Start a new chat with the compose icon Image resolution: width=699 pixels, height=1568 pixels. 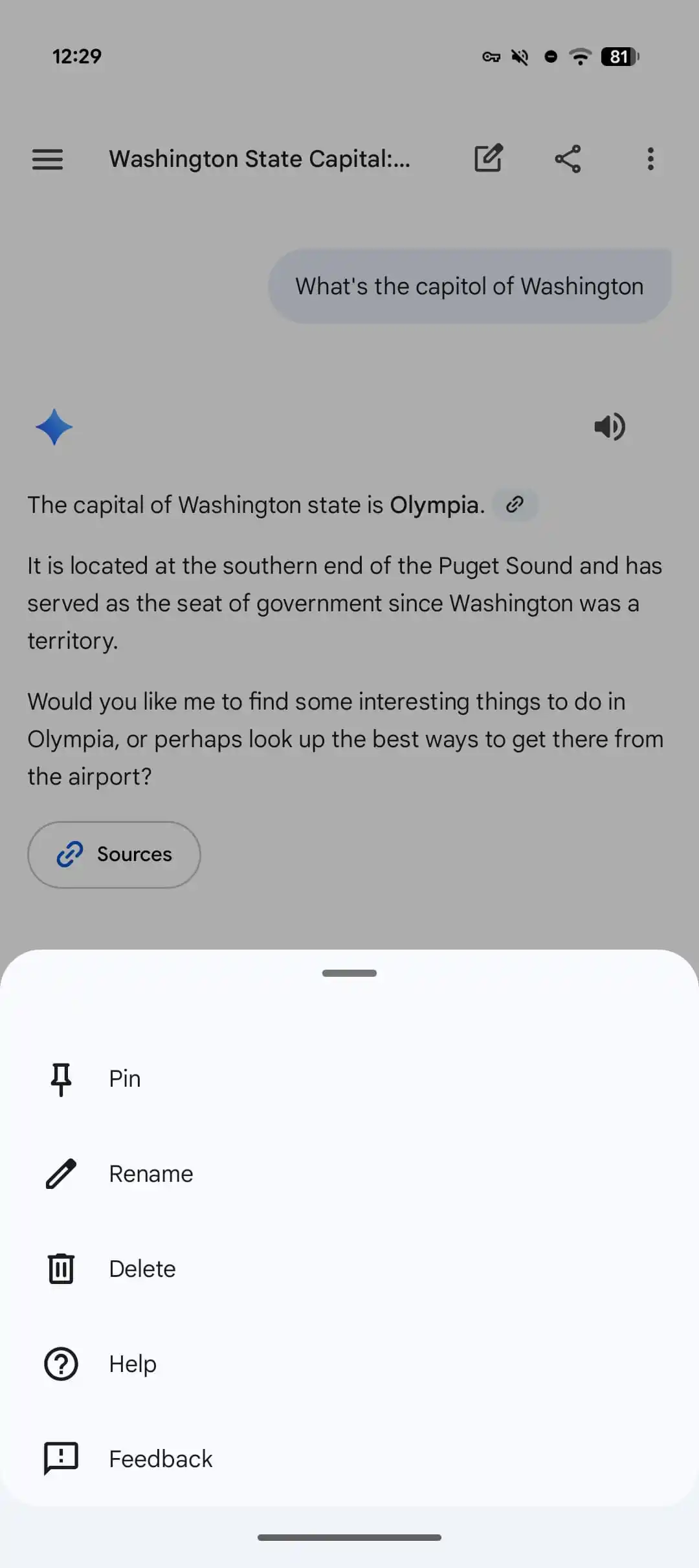489,158
